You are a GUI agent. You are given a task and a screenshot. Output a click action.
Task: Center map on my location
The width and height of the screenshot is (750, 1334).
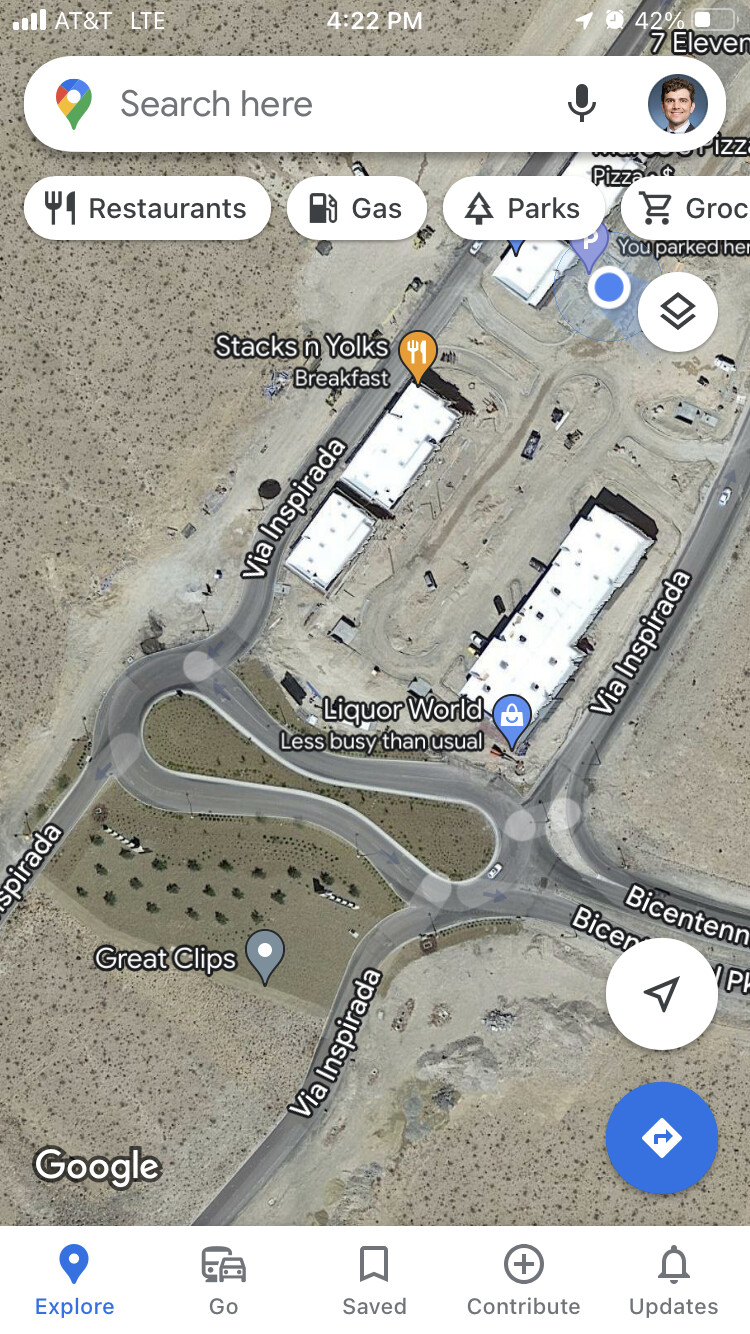(x=661, y=993)
